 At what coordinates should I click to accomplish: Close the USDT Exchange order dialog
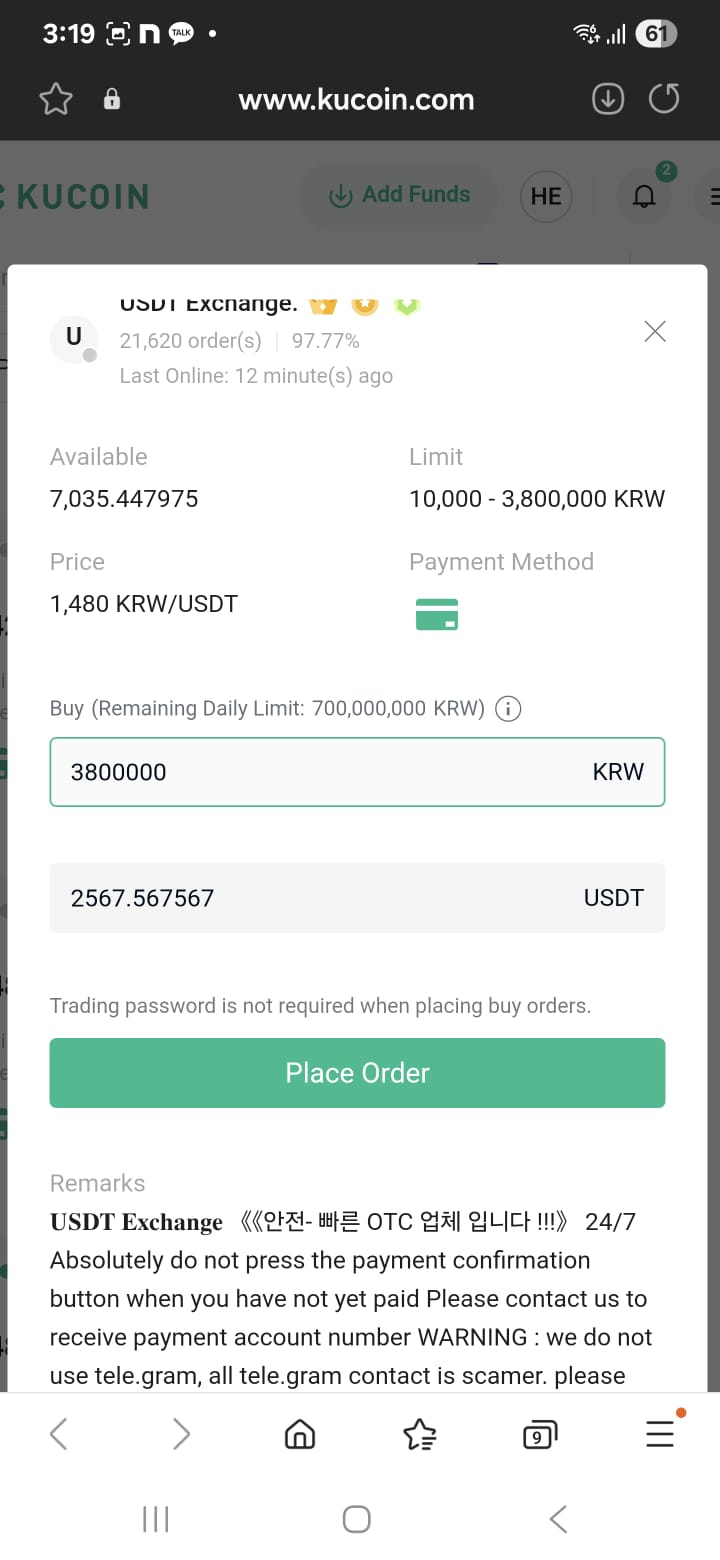[x=655, y=332]
